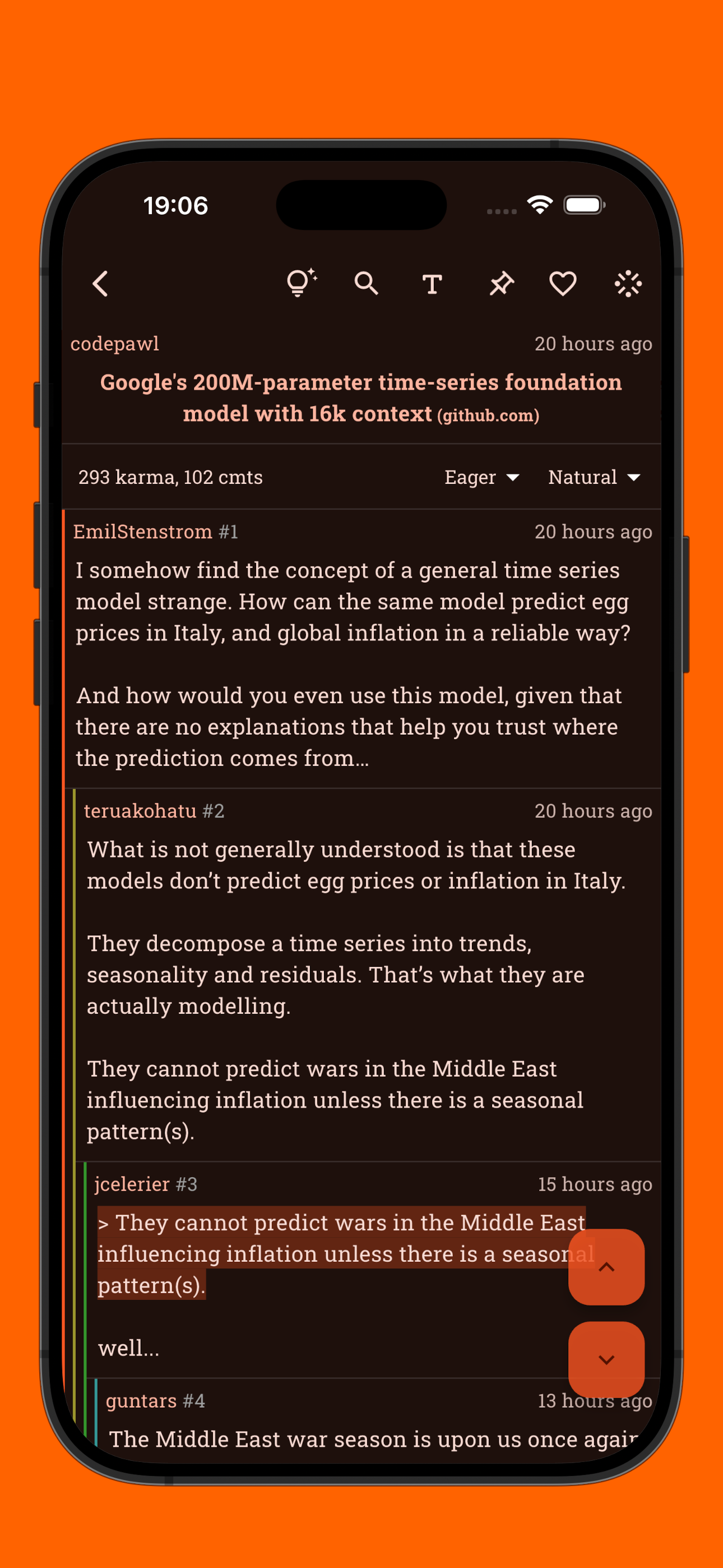Open the Google time-series story link

(361, 398)
